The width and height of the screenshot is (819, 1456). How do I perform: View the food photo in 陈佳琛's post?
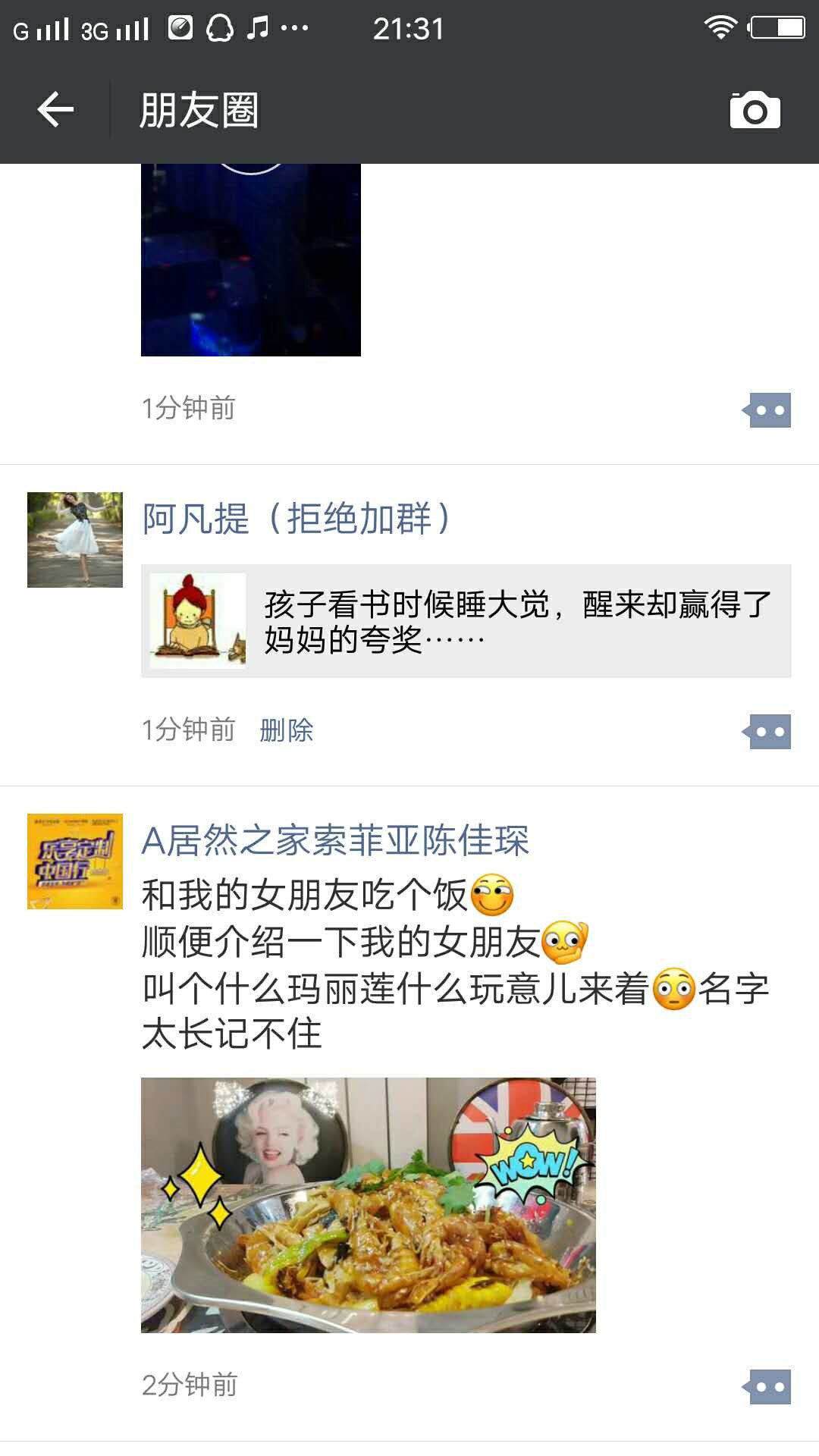tap(368, 1205)
